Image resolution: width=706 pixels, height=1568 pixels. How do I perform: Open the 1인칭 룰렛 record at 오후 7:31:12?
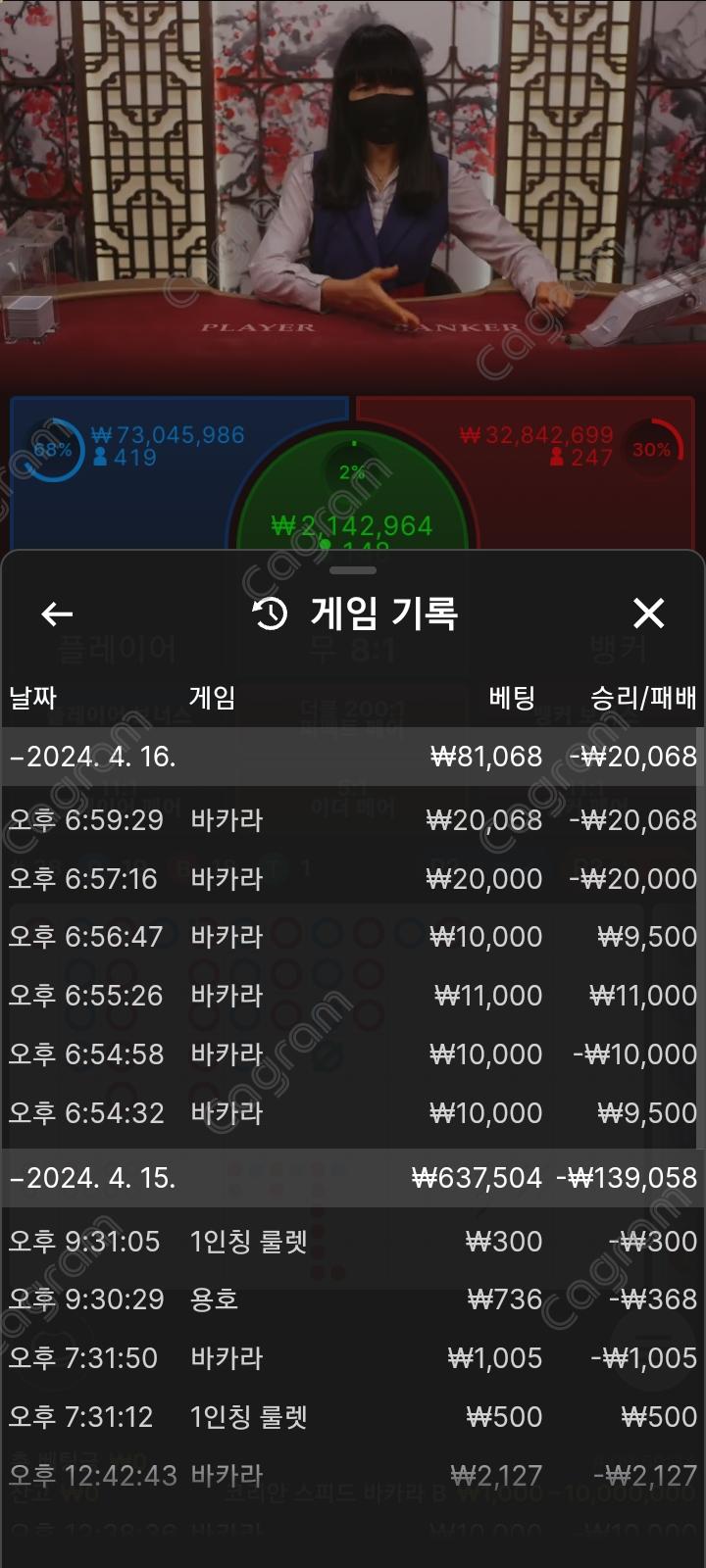(351, 1417)
